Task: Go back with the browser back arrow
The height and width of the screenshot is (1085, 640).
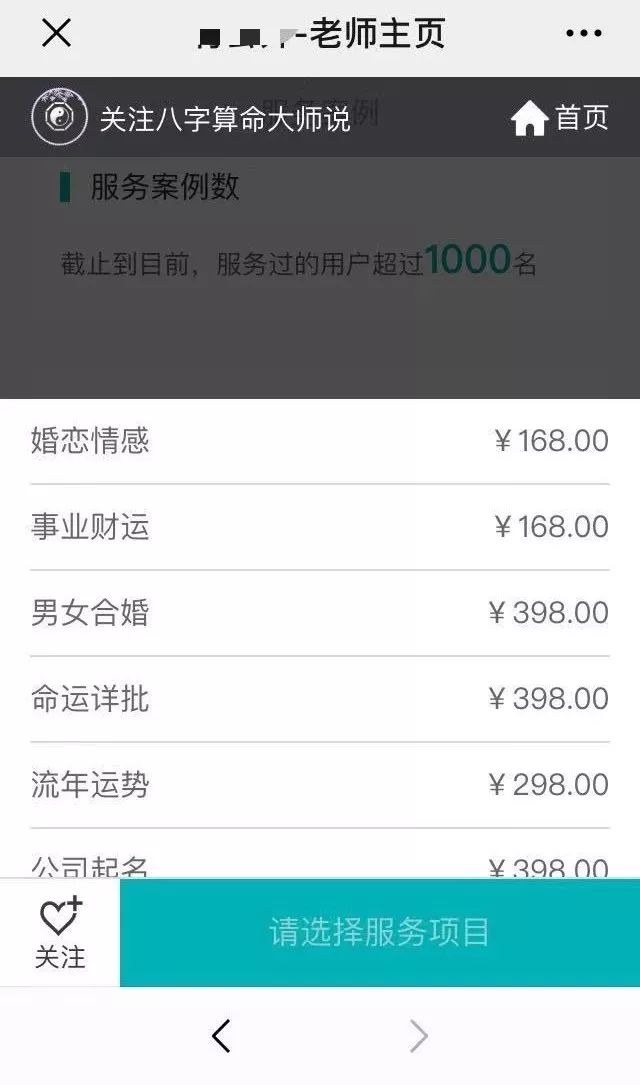Action: [221, 1036]
